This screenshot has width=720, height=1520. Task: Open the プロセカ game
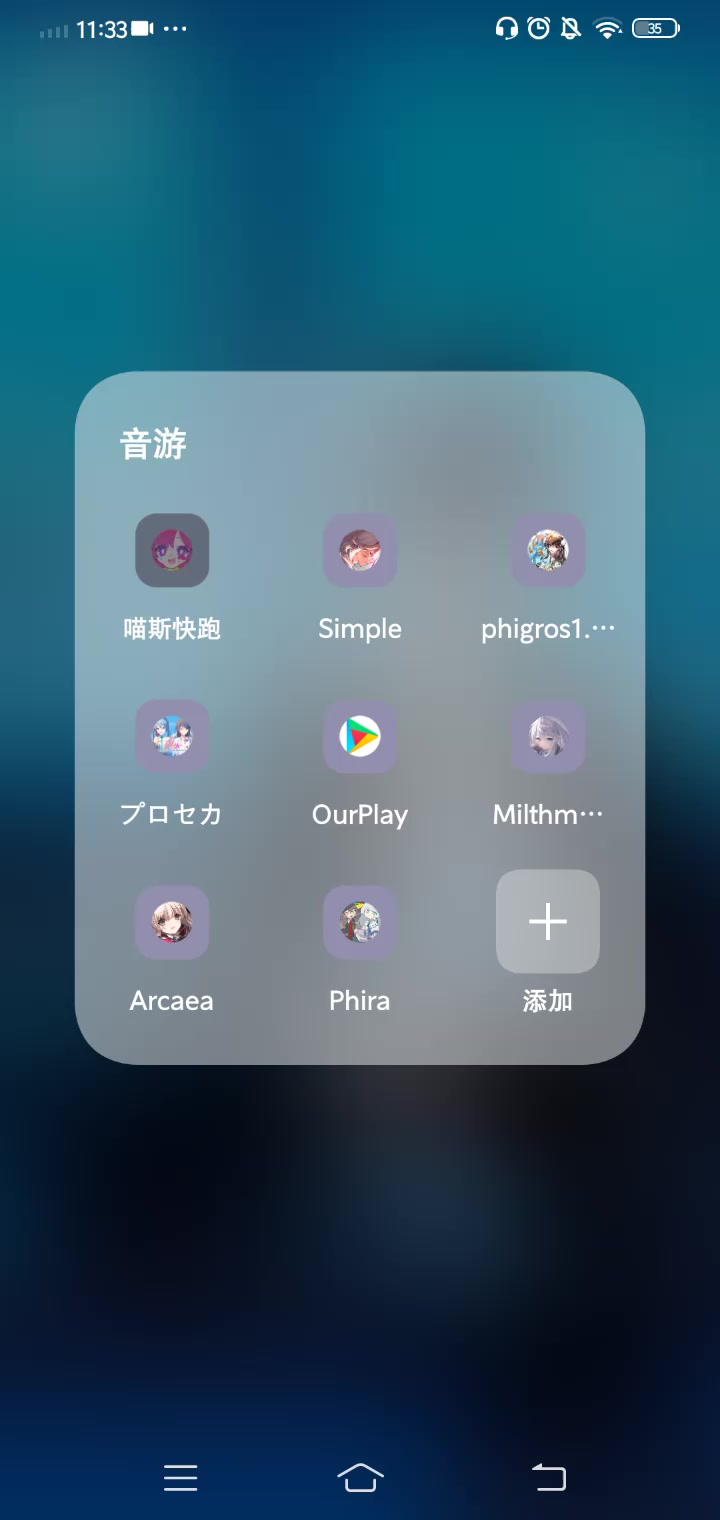coord(172,736)
